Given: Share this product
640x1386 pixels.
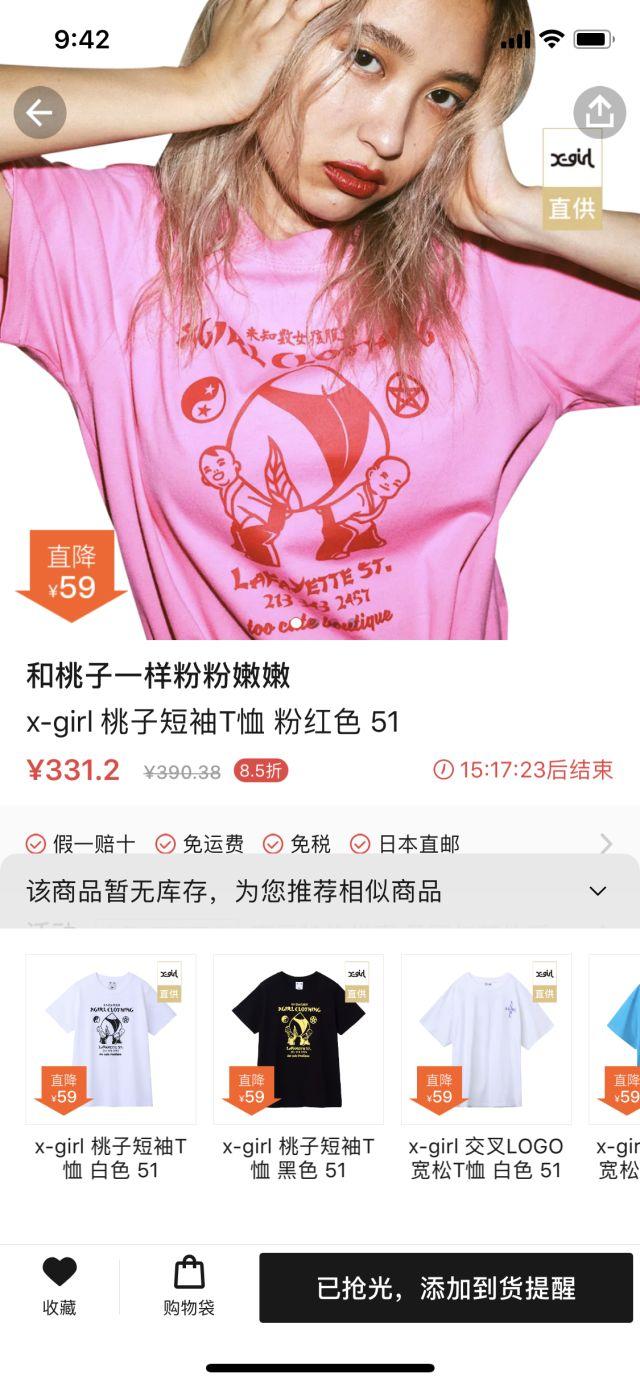Looking at the screenshot, I should click(599, 113).
